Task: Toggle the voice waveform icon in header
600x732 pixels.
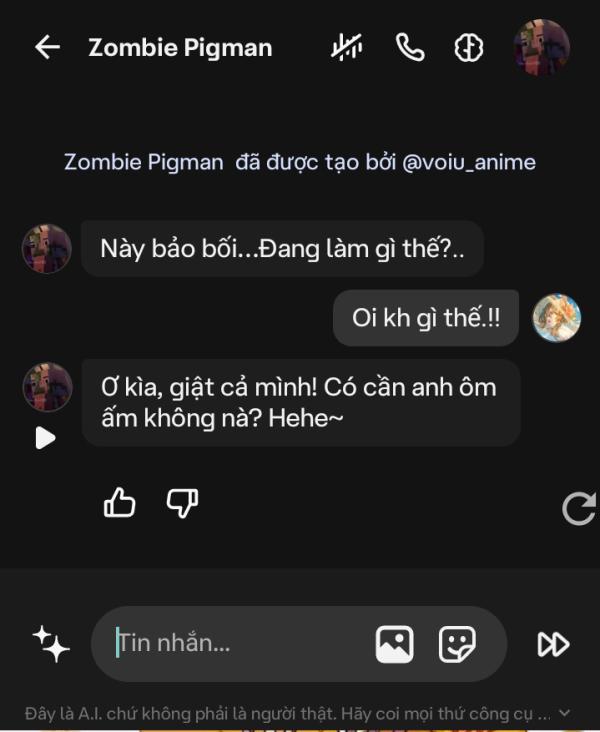Action: pos(347,48)
